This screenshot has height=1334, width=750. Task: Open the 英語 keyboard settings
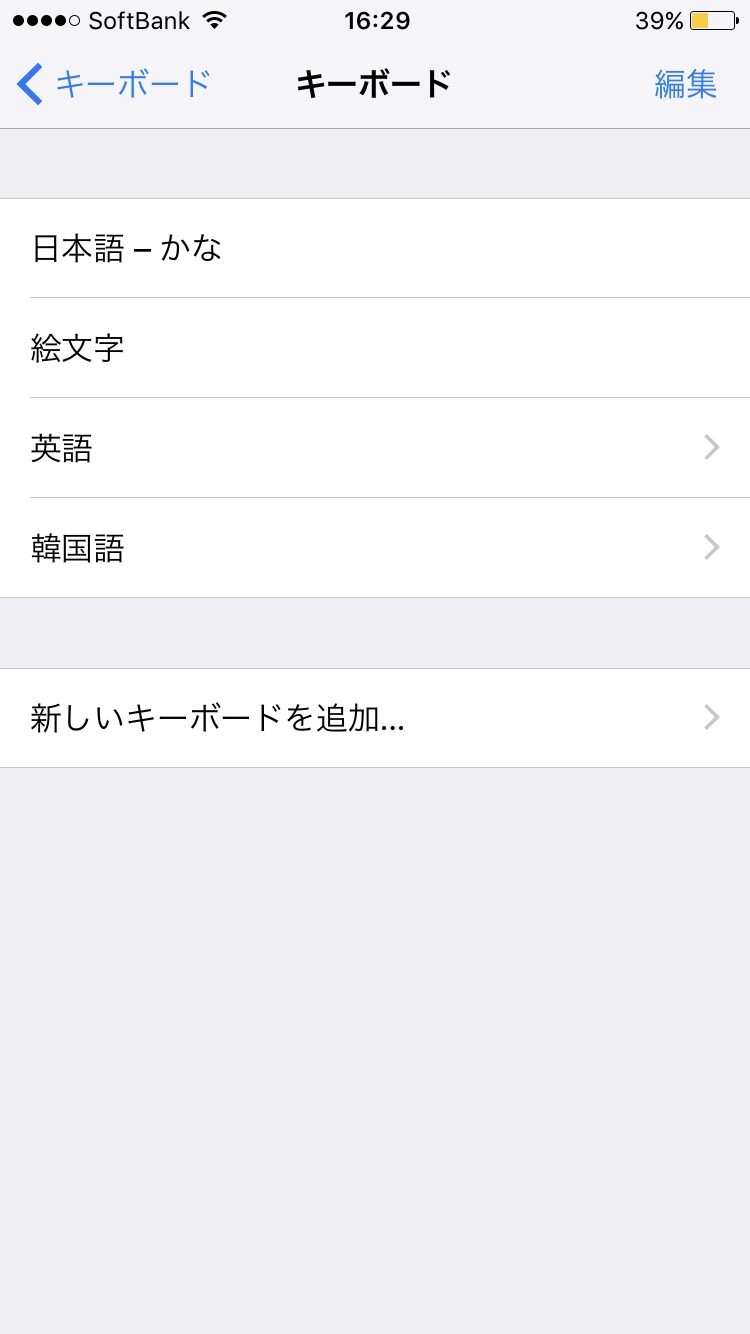click(x=375, y=448)
